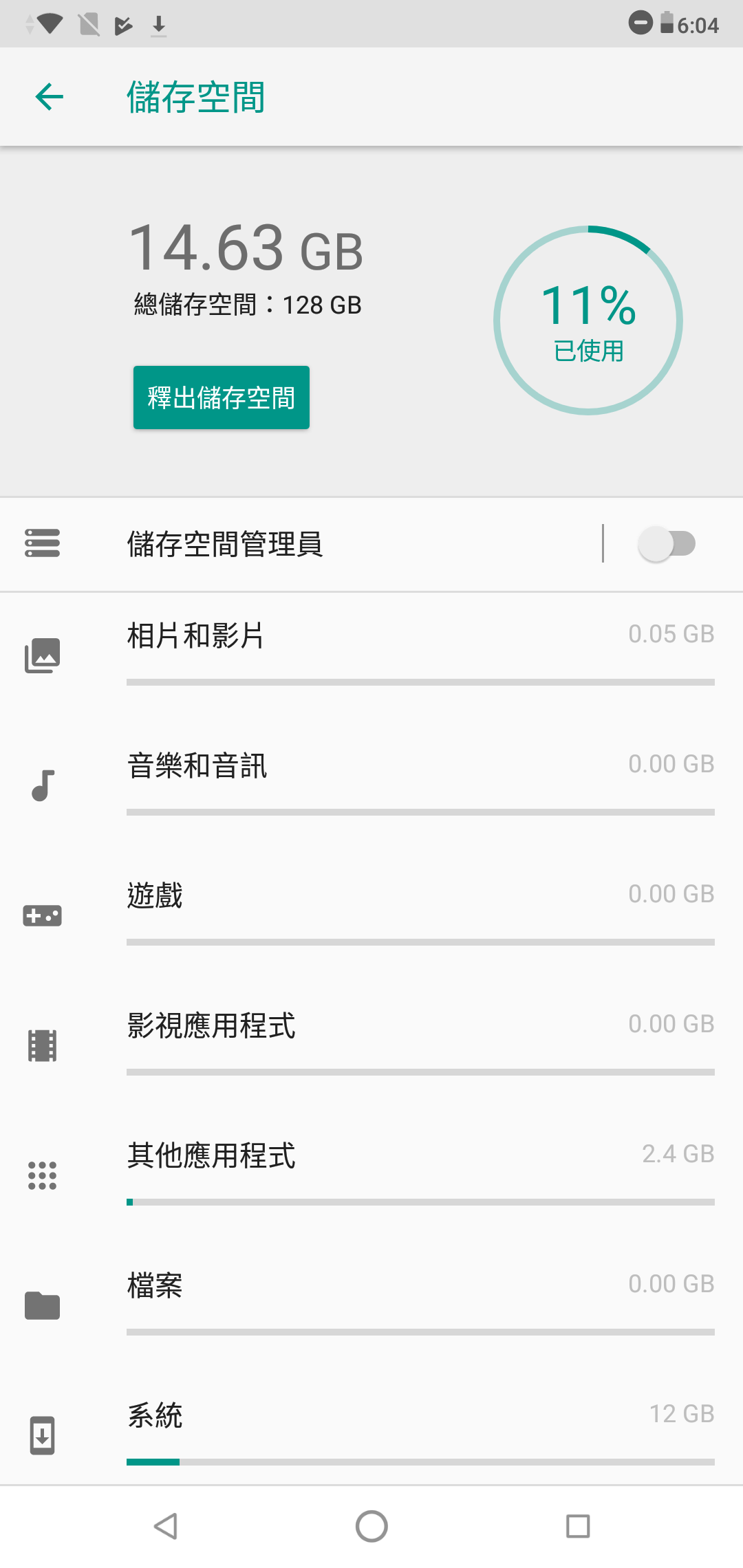Open 儲存空間管理員 settings row

301,544
